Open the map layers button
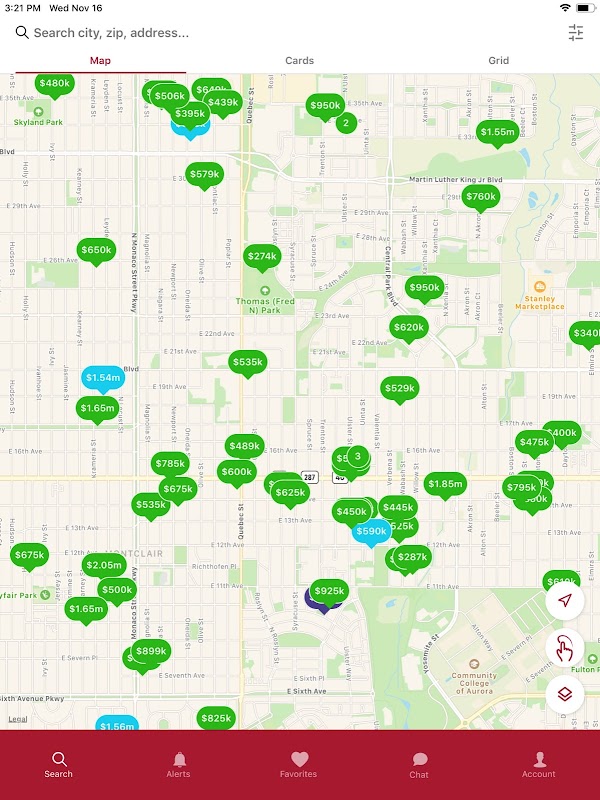 pyautogui.click(x=564, y=694)
